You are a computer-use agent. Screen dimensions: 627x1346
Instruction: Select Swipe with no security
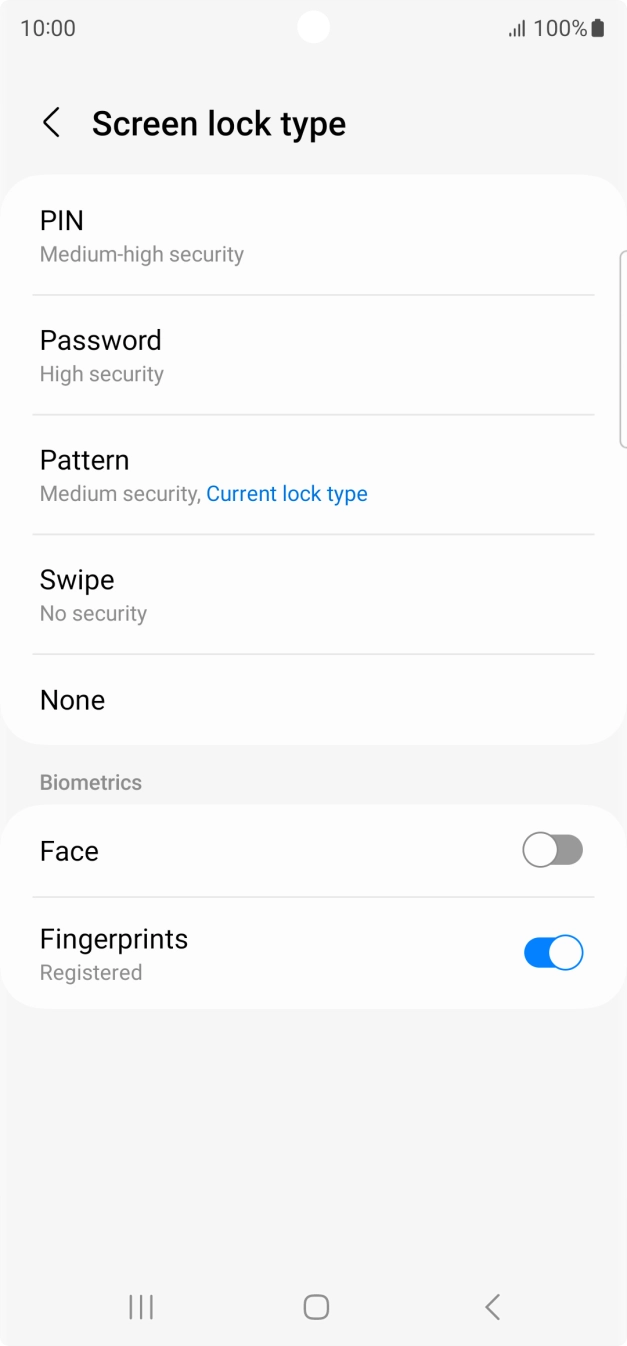point(313,595)
